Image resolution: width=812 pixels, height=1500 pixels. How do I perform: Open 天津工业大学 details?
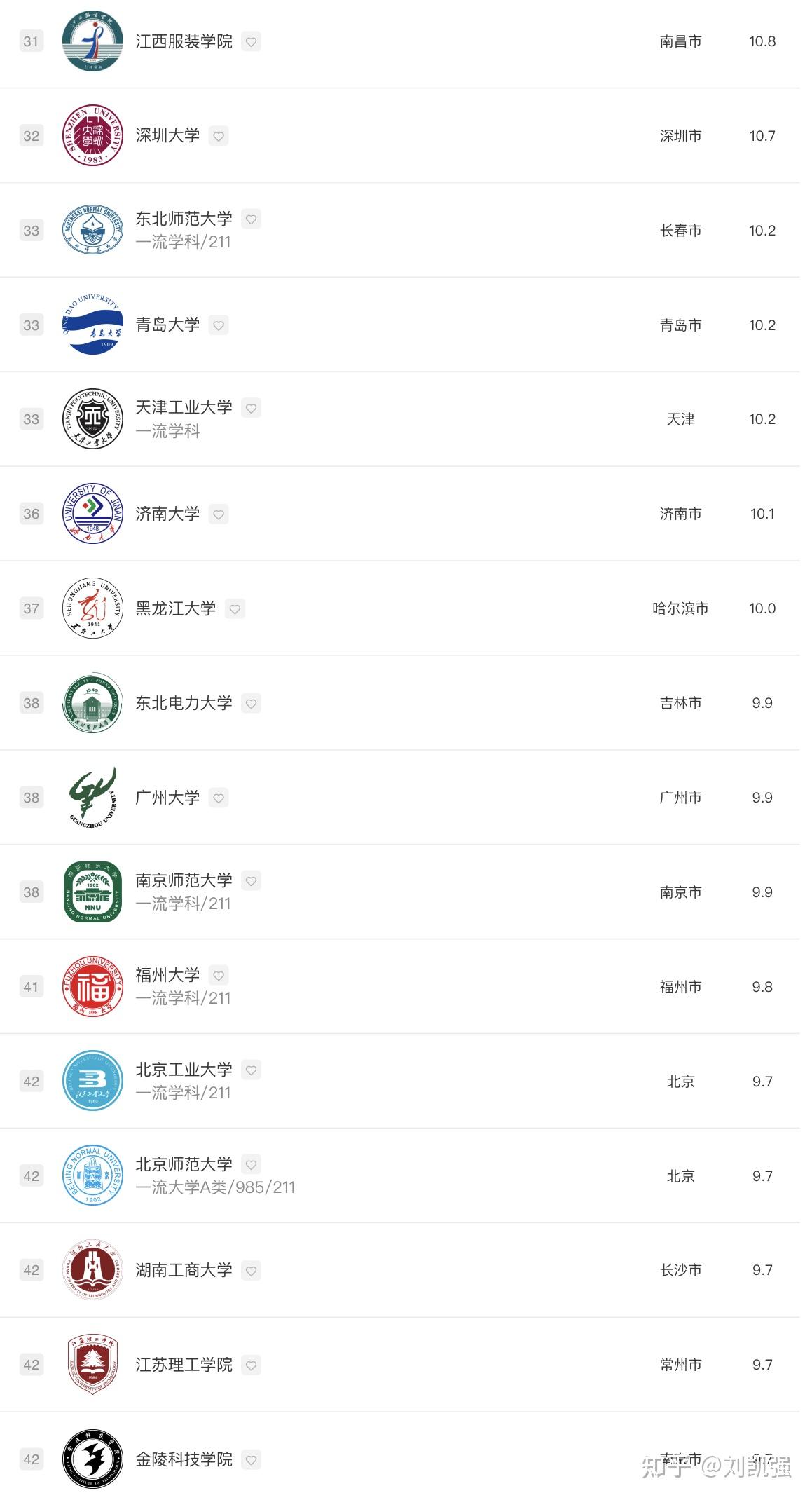pyautogui.click(x=184, y=408)
